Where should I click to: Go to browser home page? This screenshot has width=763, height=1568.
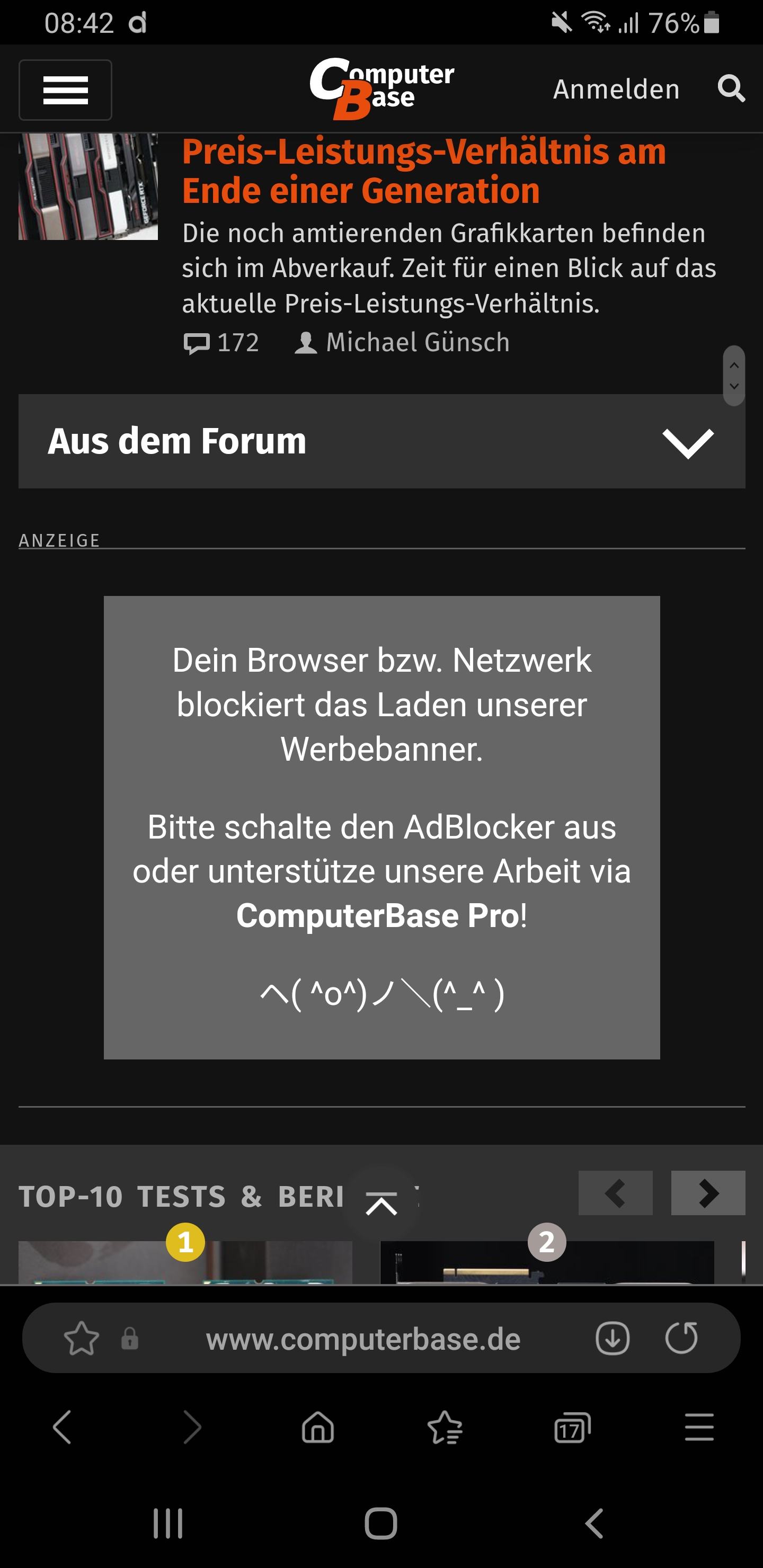pos(318,1428)
